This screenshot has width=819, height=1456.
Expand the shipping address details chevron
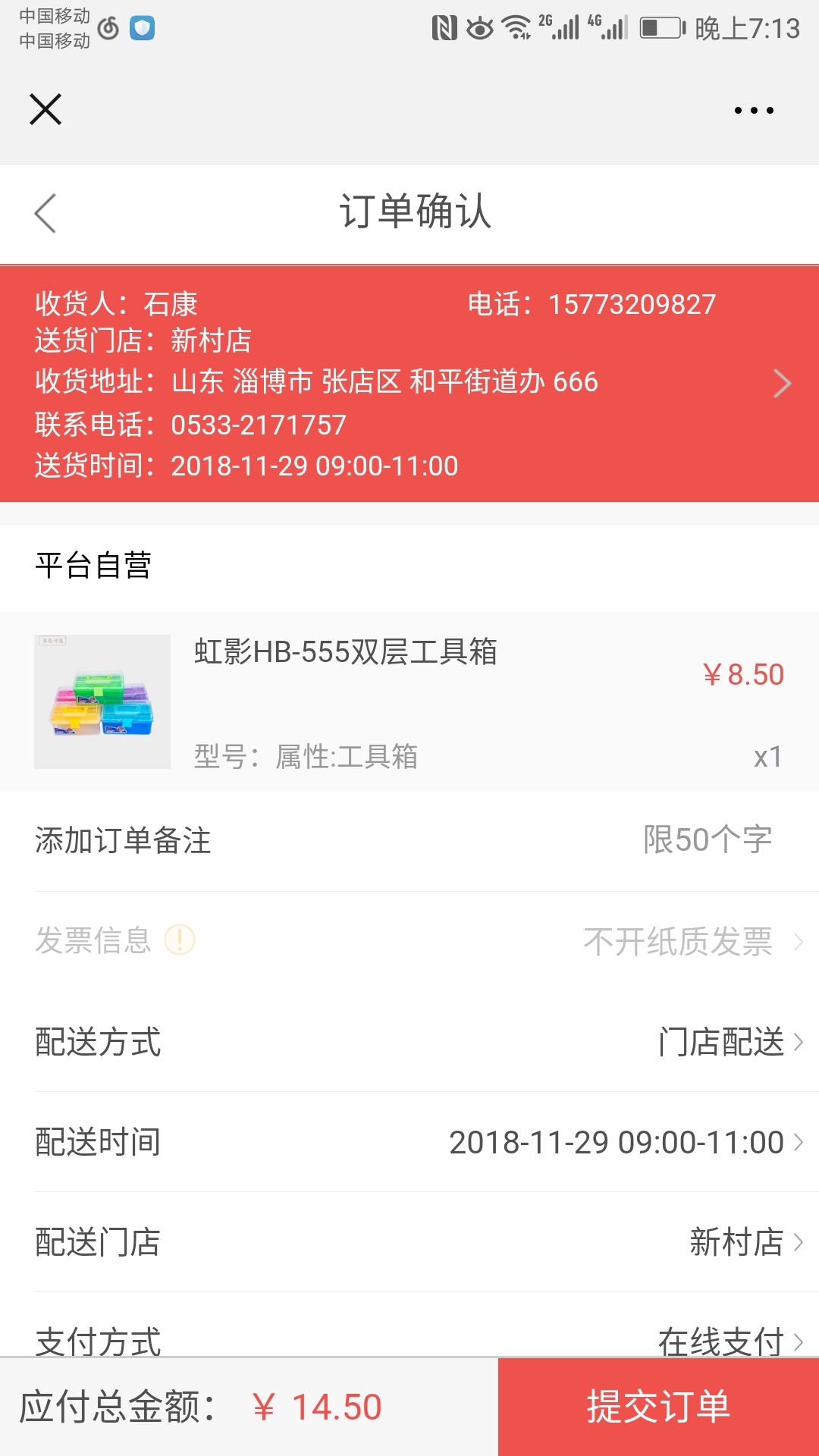coord(781,384)
